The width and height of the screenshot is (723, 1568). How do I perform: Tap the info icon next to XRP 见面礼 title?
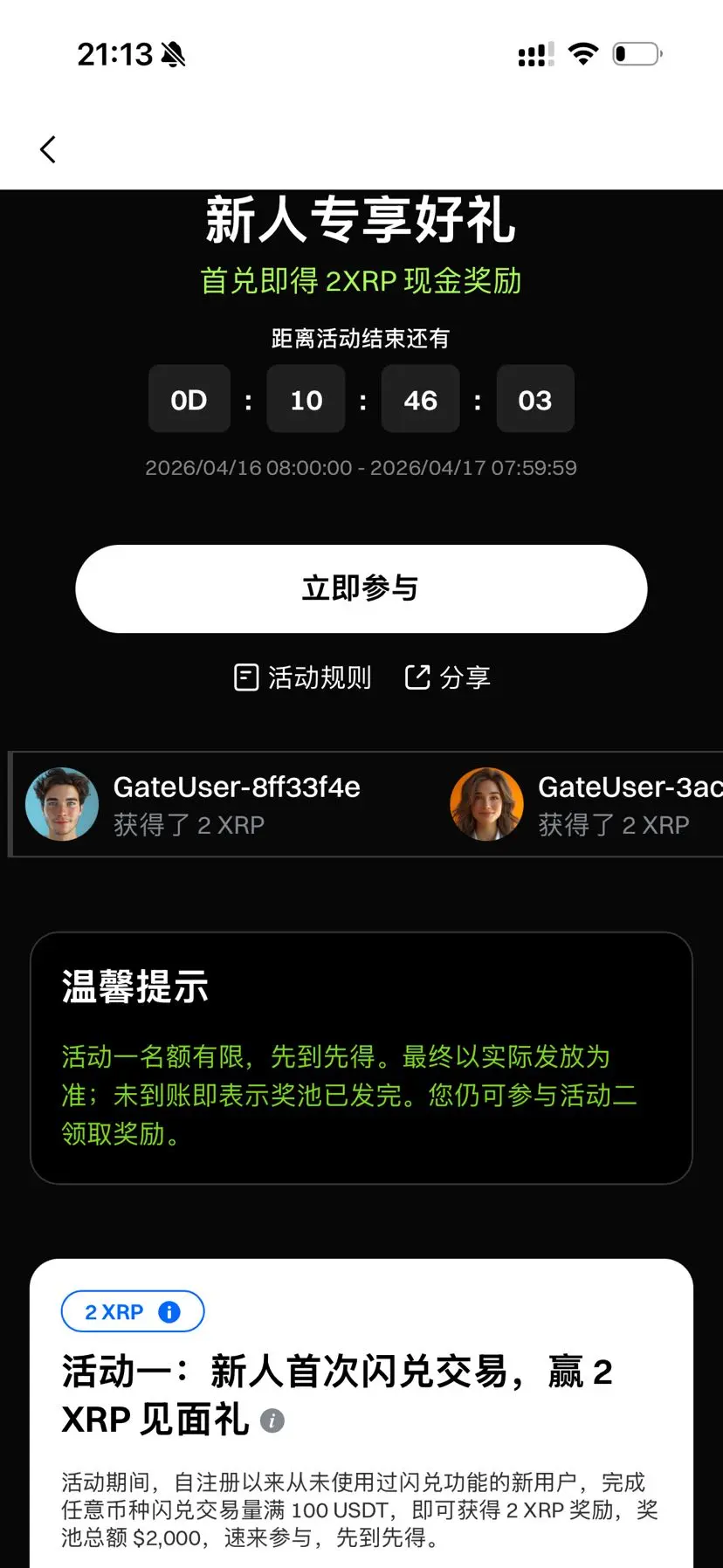pos(272,1421)
